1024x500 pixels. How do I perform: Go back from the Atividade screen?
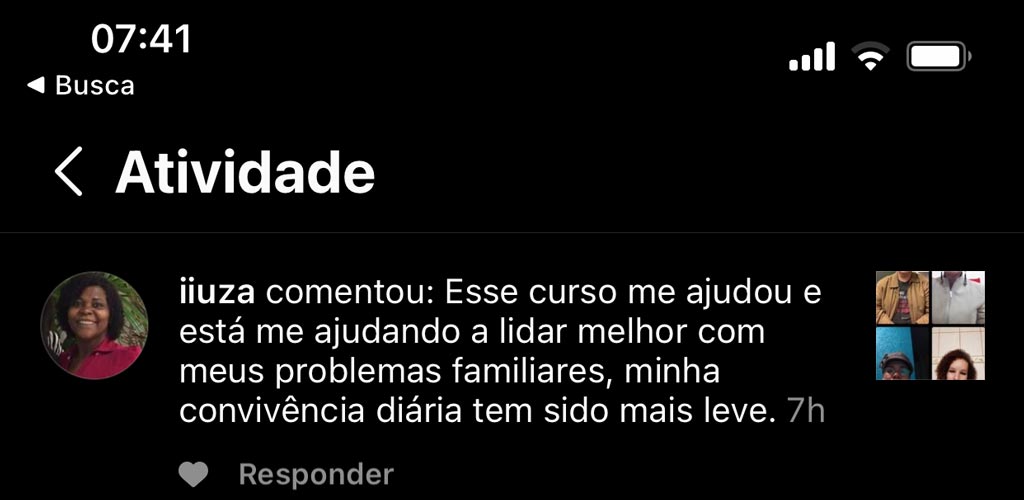point(68,173)
